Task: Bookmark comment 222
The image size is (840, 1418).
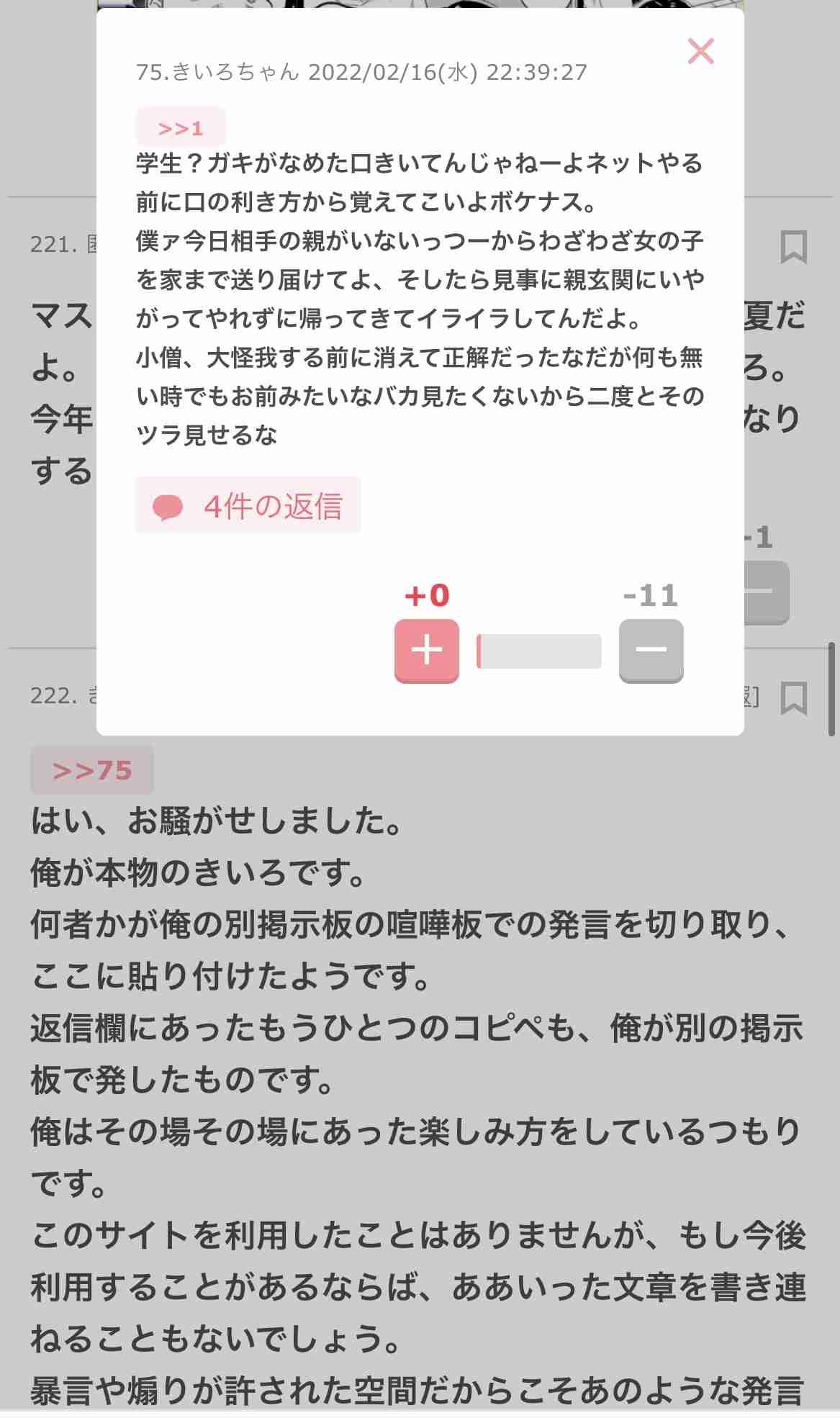Action: 793,697
